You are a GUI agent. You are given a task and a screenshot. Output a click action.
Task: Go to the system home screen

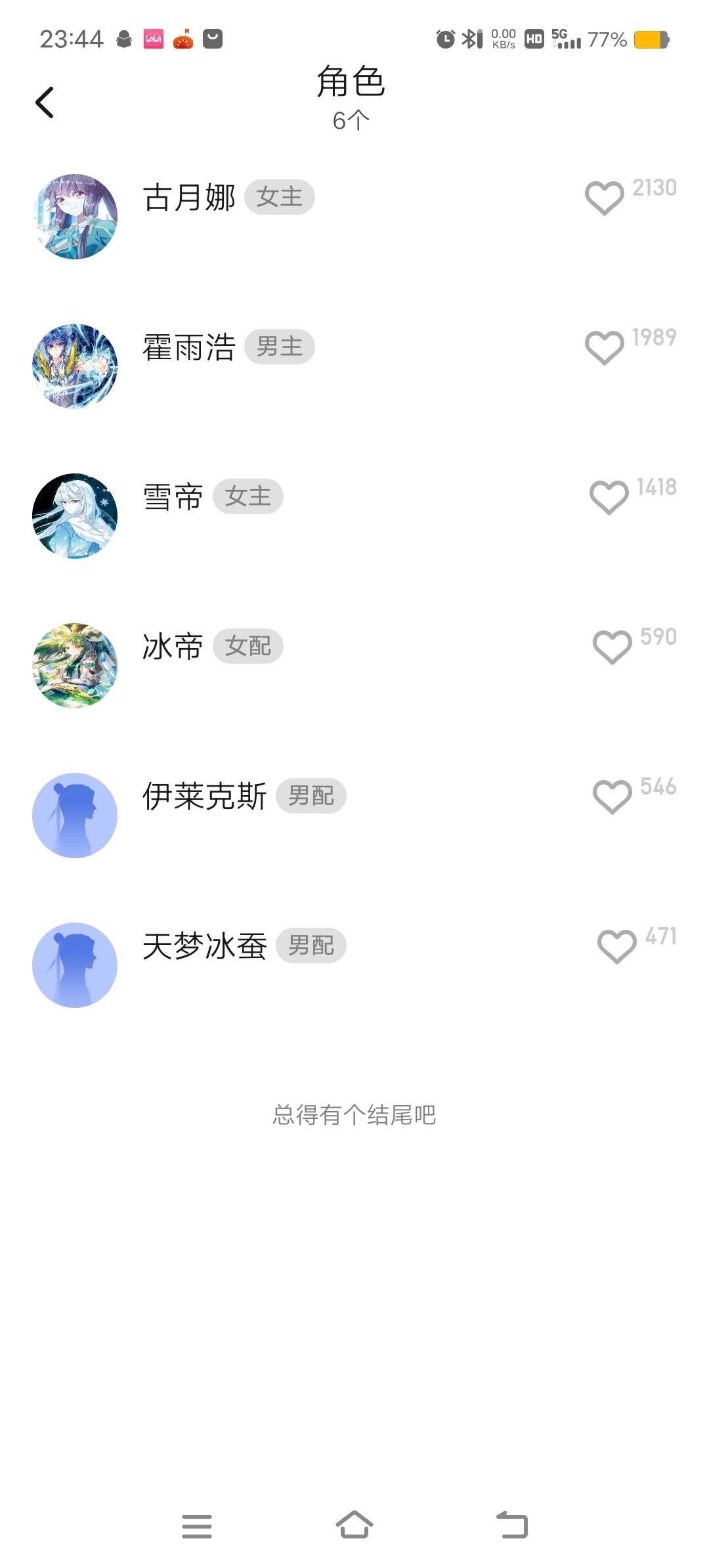point(354,1525)
